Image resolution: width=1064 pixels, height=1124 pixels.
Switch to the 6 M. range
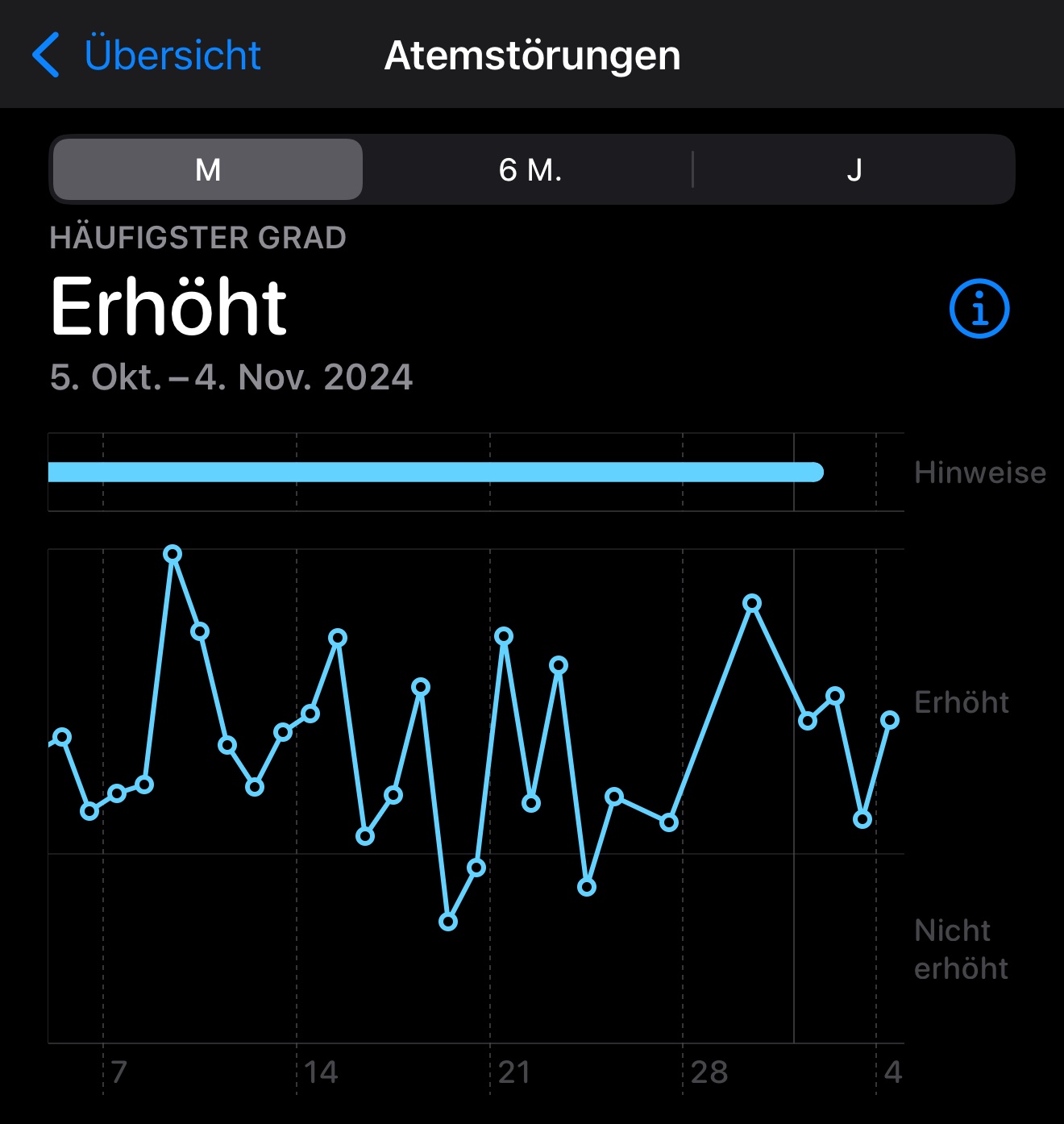point(530,169)
